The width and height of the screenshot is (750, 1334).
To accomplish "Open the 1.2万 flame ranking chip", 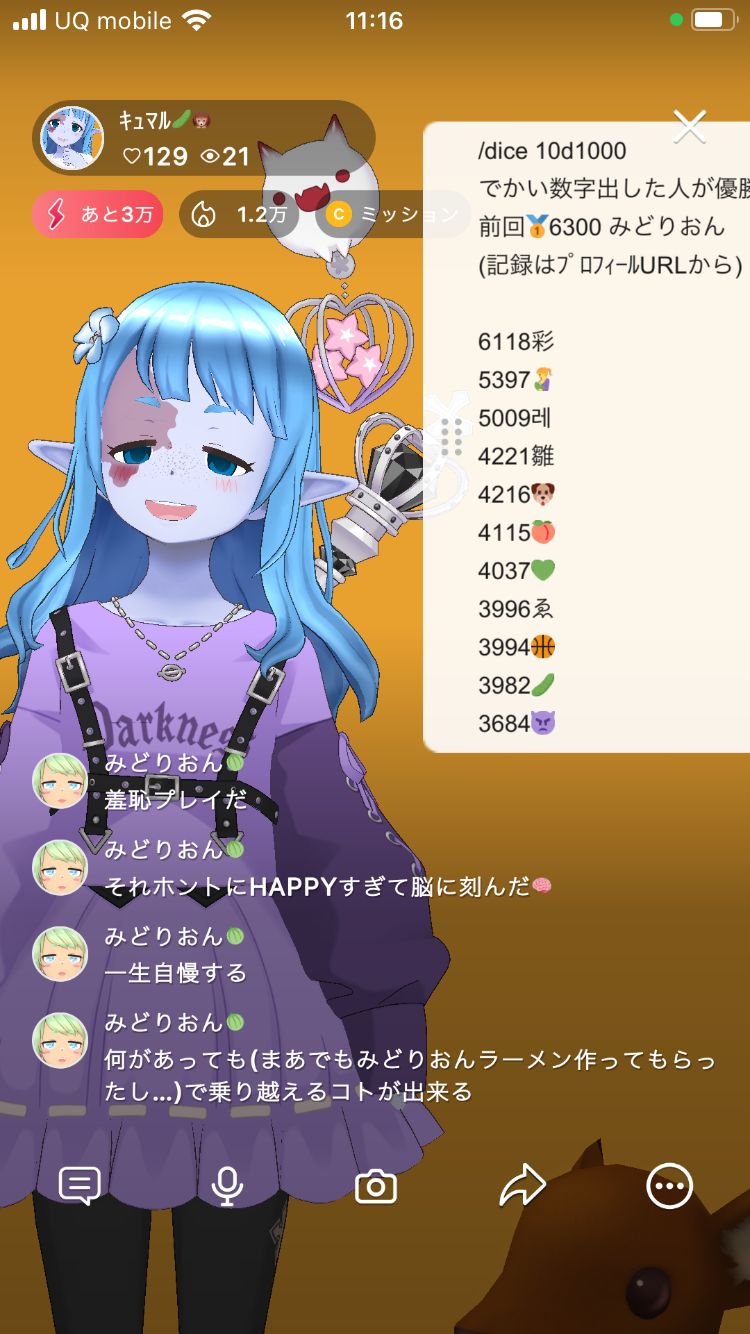I will pos(238,214).
